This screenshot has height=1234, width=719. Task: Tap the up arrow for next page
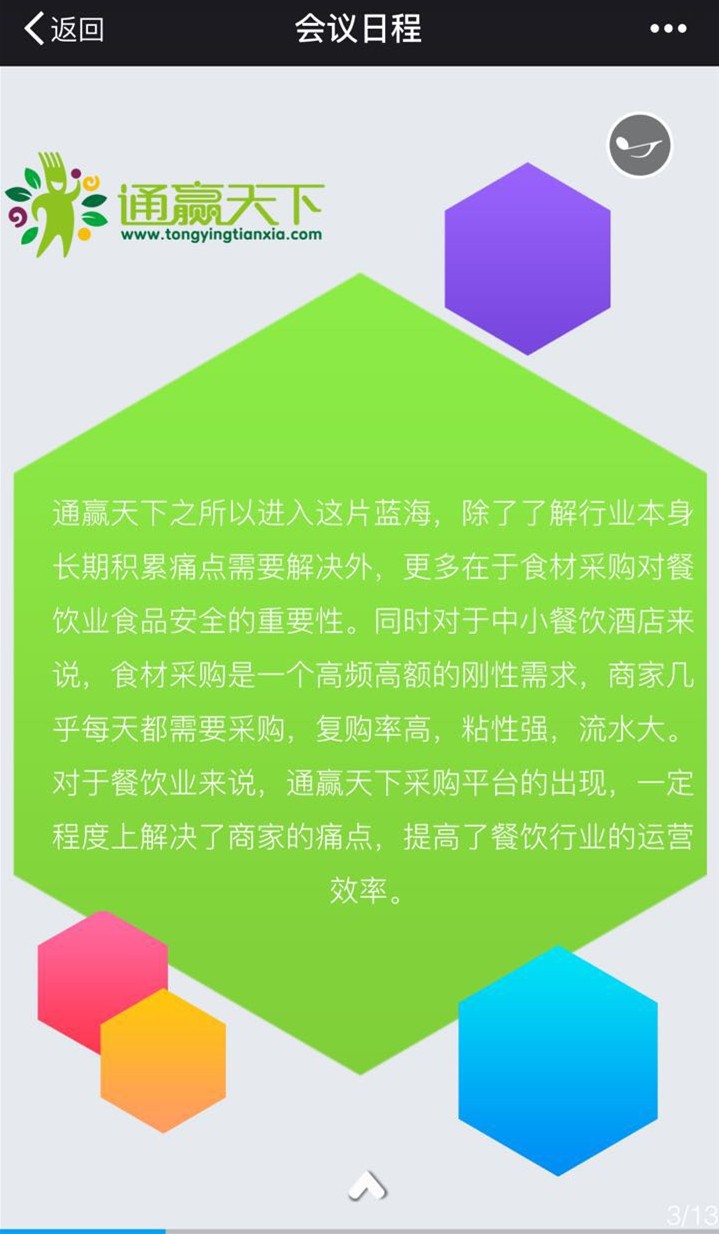[366, 1186]
